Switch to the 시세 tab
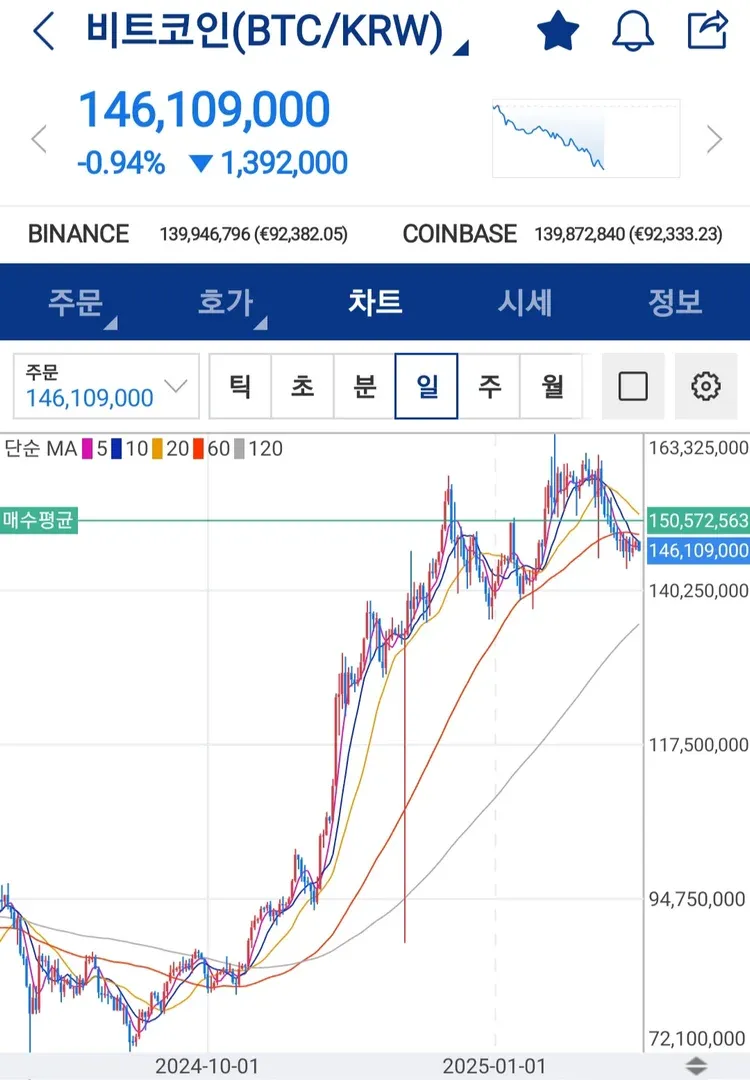Screen dimensions: 750x1080 (x=525, y=302)
